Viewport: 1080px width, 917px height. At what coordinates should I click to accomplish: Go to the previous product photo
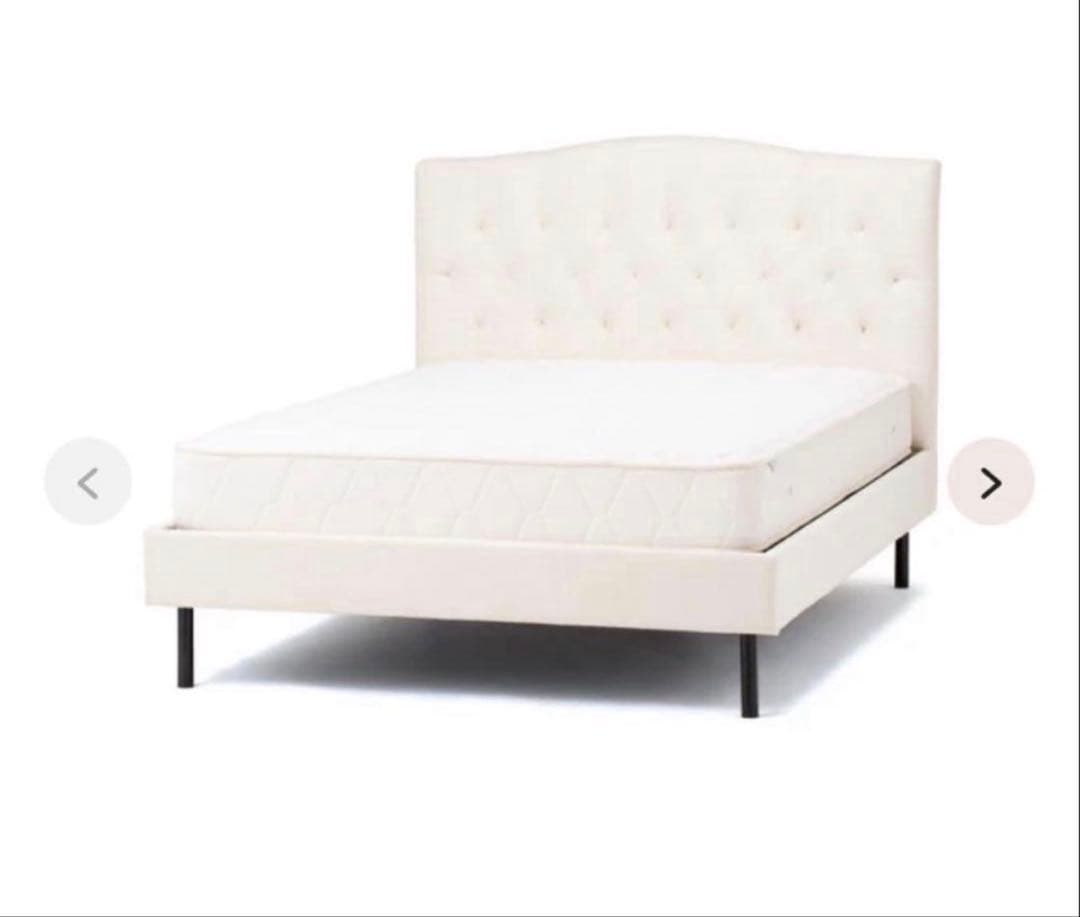coord(88,482)
